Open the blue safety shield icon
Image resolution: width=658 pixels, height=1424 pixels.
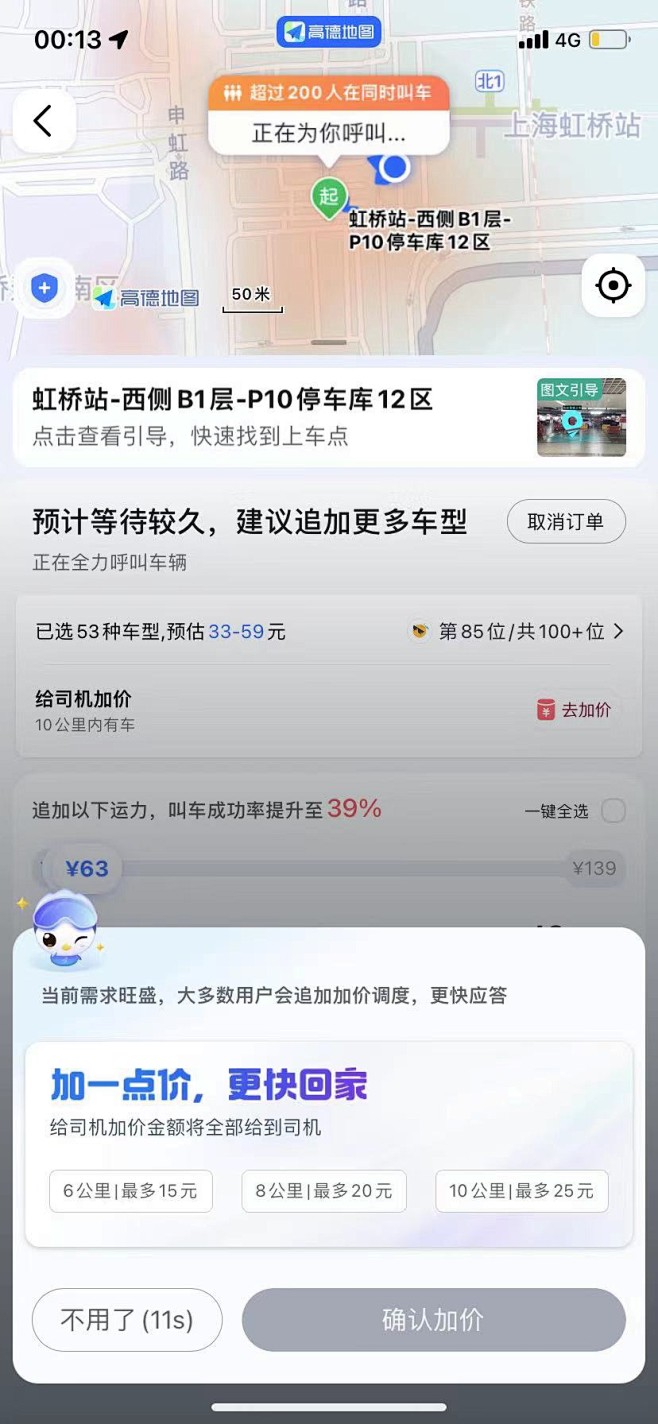click(x=44, y=289)
